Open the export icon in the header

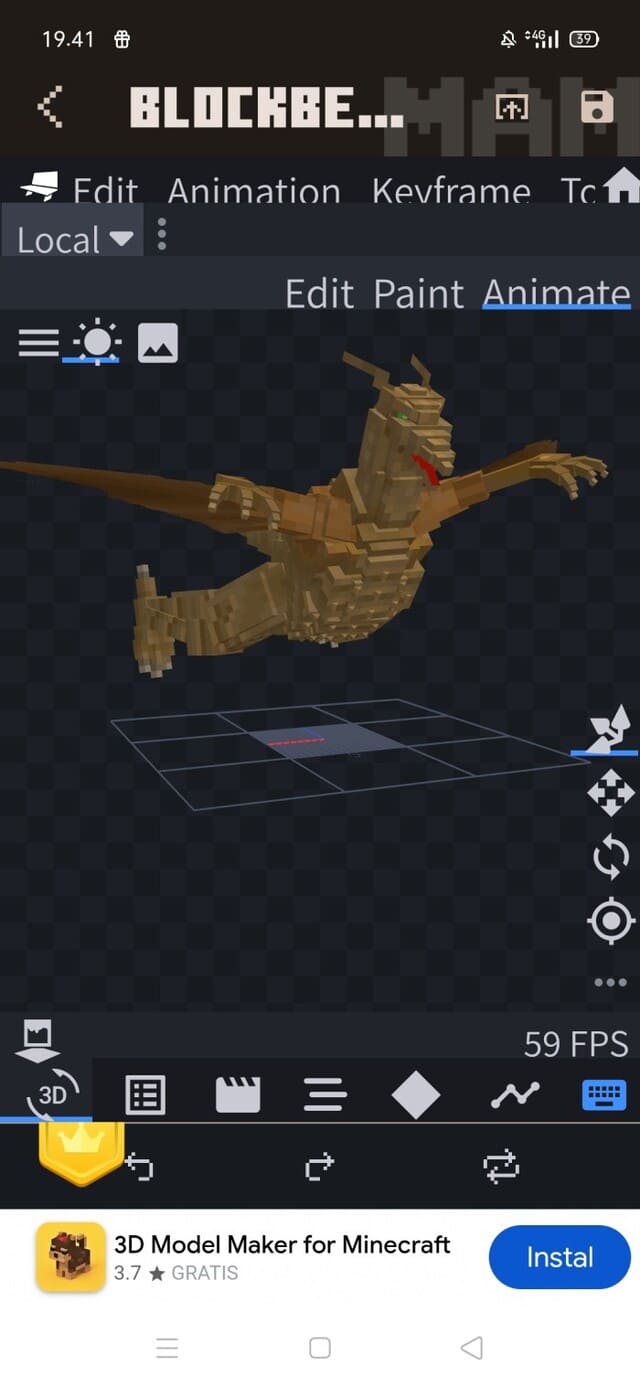tap(511, 108)
